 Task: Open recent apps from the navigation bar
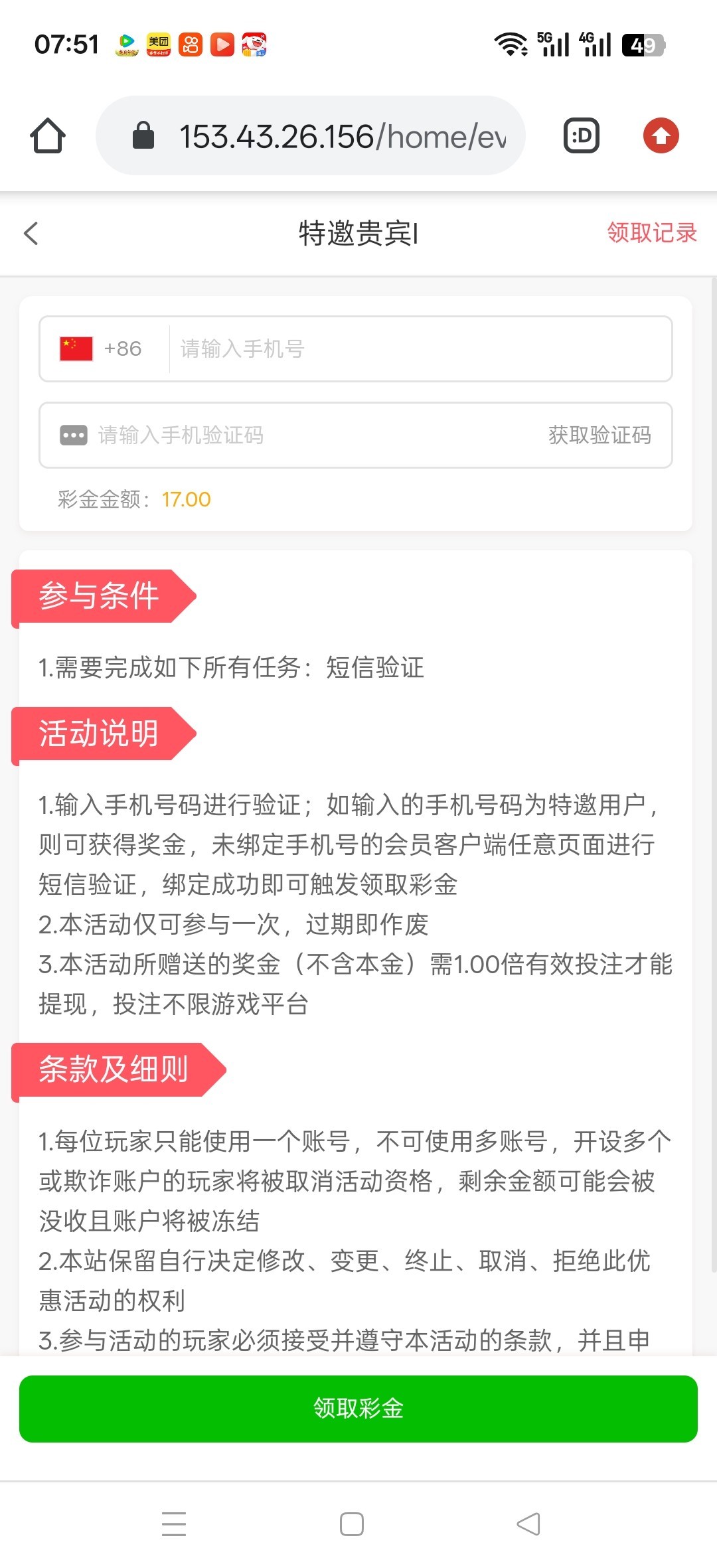pos(174,1524)
